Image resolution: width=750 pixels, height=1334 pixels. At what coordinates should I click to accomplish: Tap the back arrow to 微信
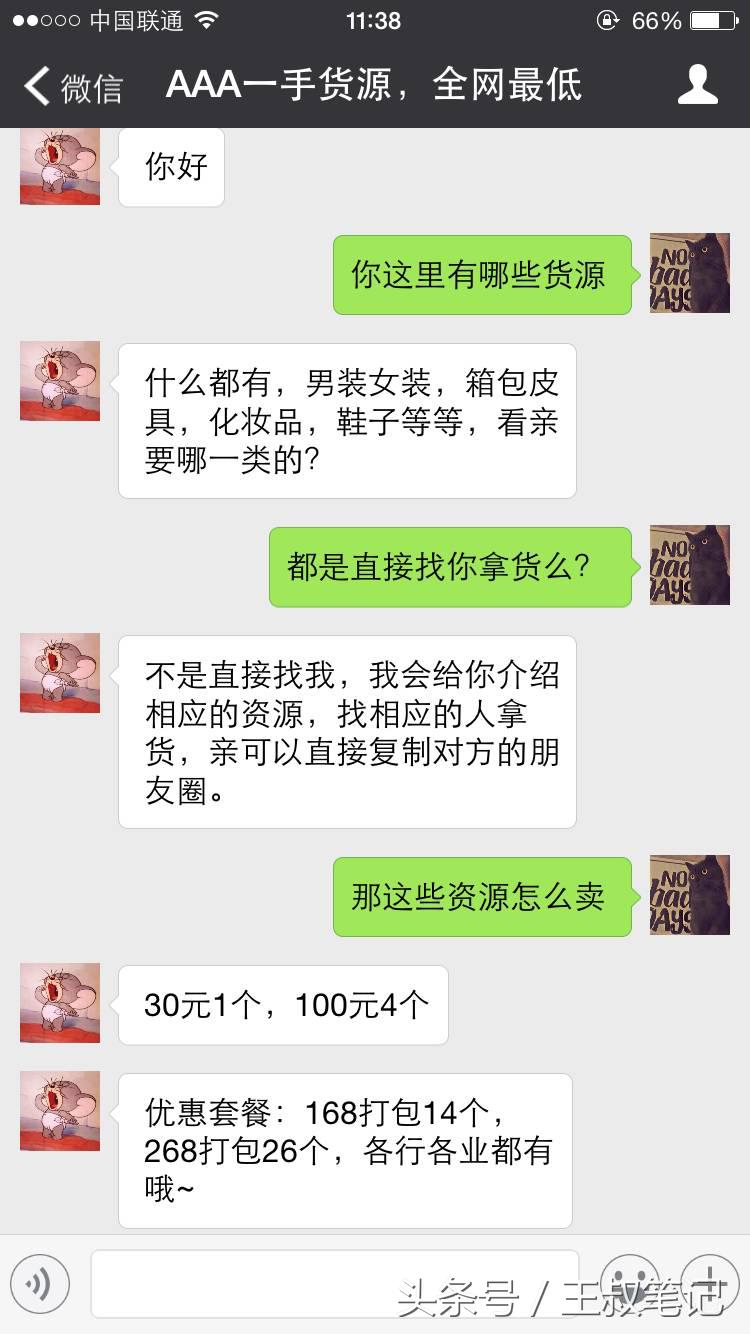click(x=35, y=86)
